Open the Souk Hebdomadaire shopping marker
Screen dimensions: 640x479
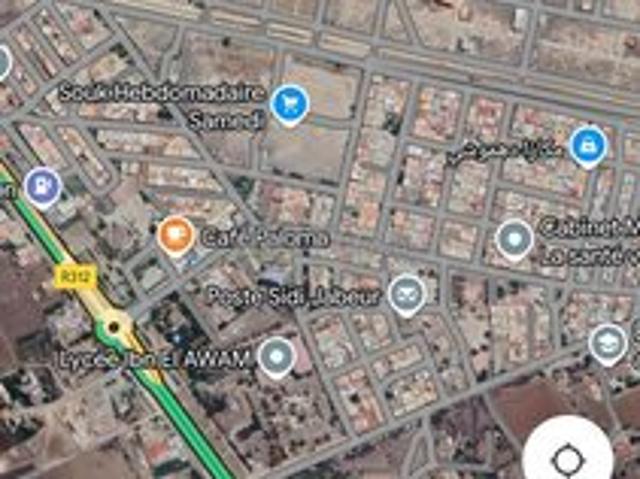tap(290, 102)
